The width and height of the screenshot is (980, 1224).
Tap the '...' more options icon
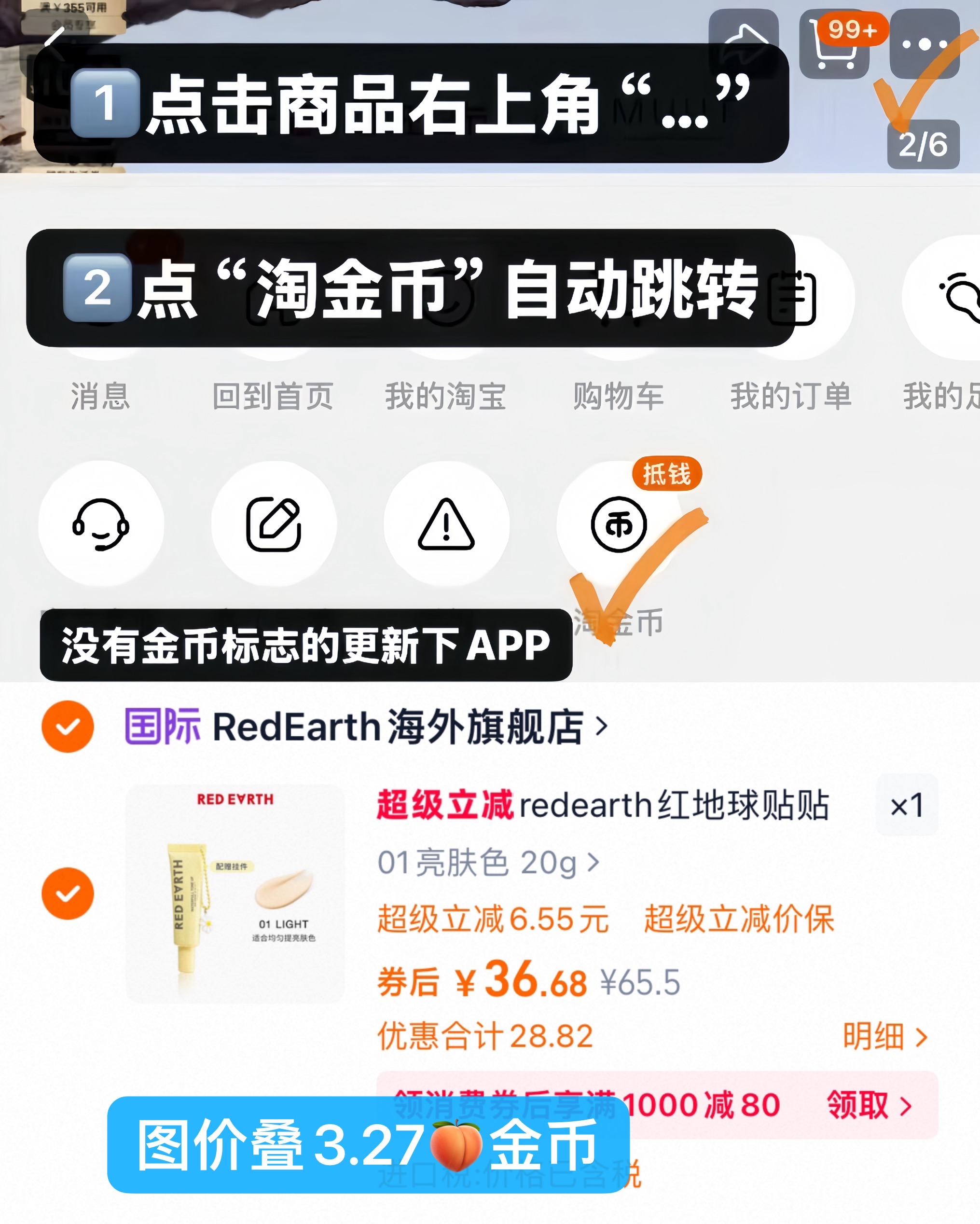(x=925, y=45)
